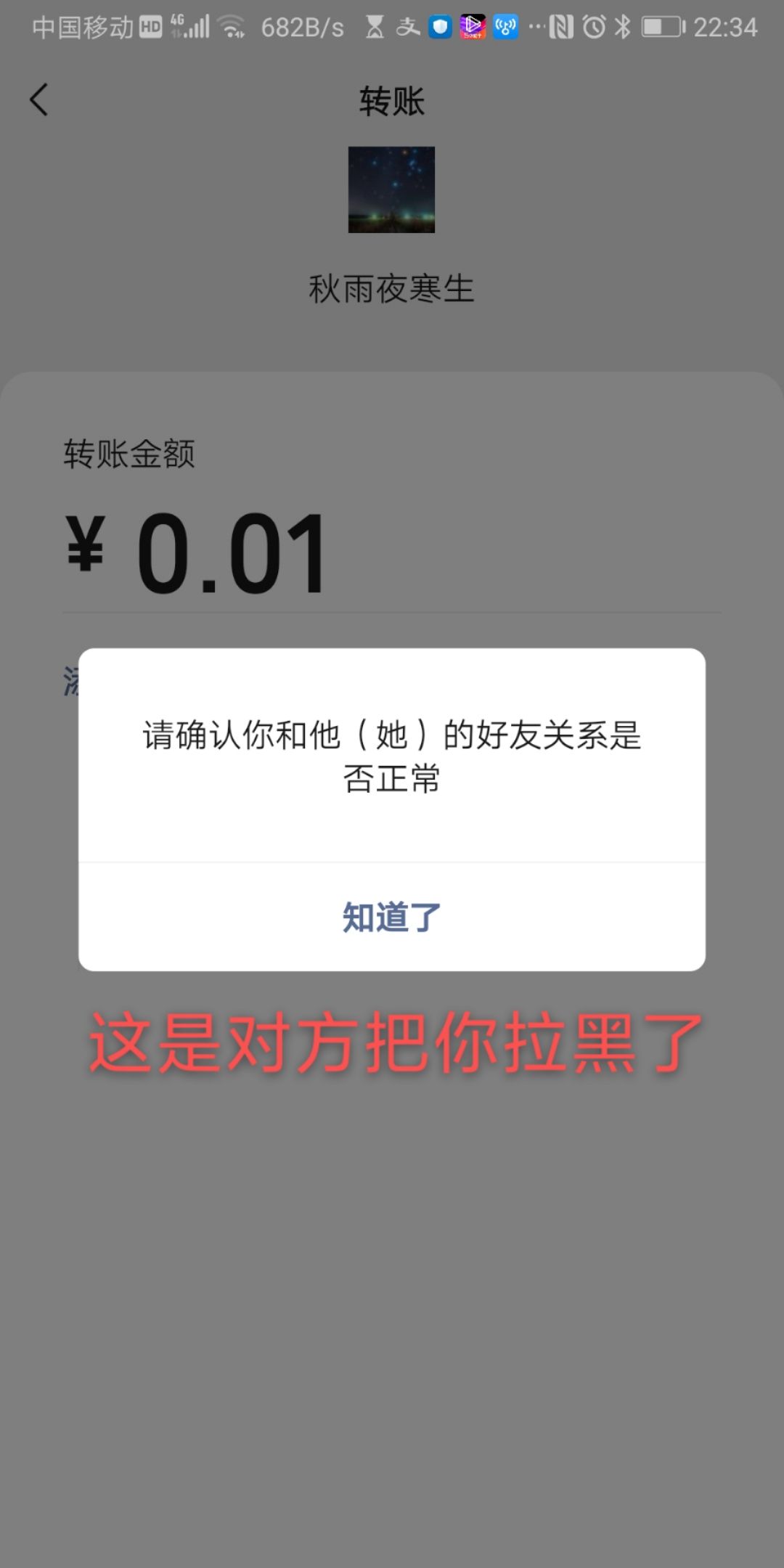Tap 秋雨夜寒生 recipient name
784x1568 pixels.
pos(391,287)
